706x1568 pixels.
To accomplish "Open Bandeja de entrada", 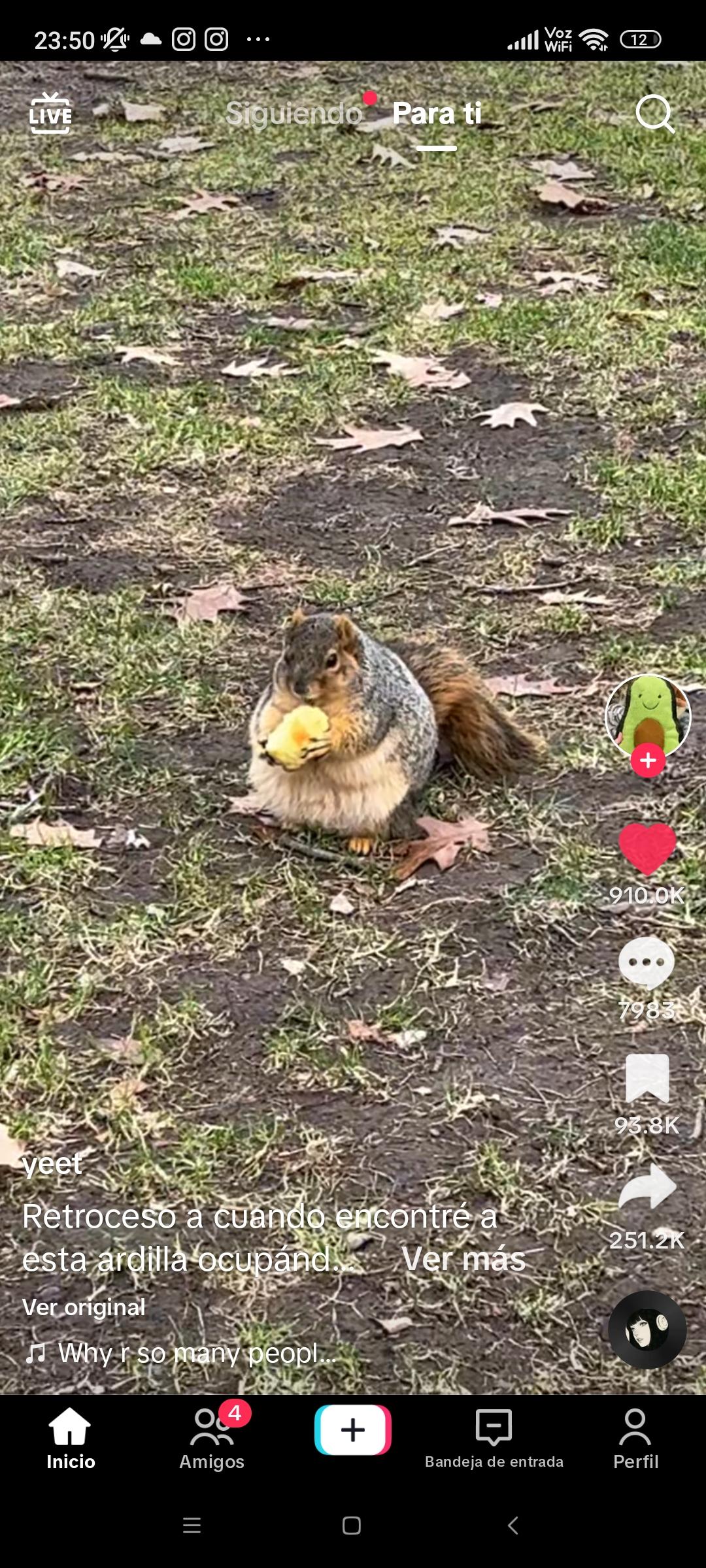I will pyautogui.click(x=494, y=1439).
